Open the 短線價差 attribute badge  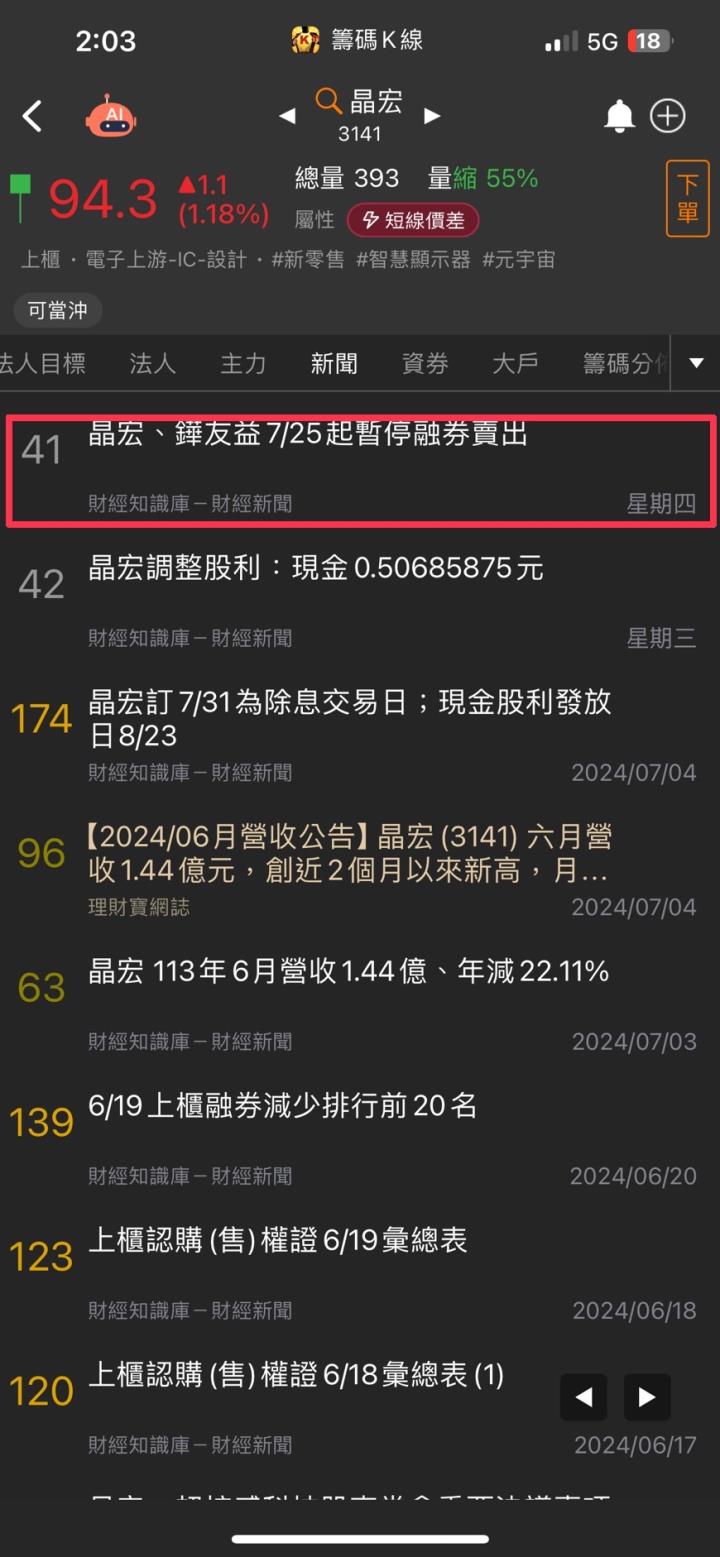(x=411, y=219)
